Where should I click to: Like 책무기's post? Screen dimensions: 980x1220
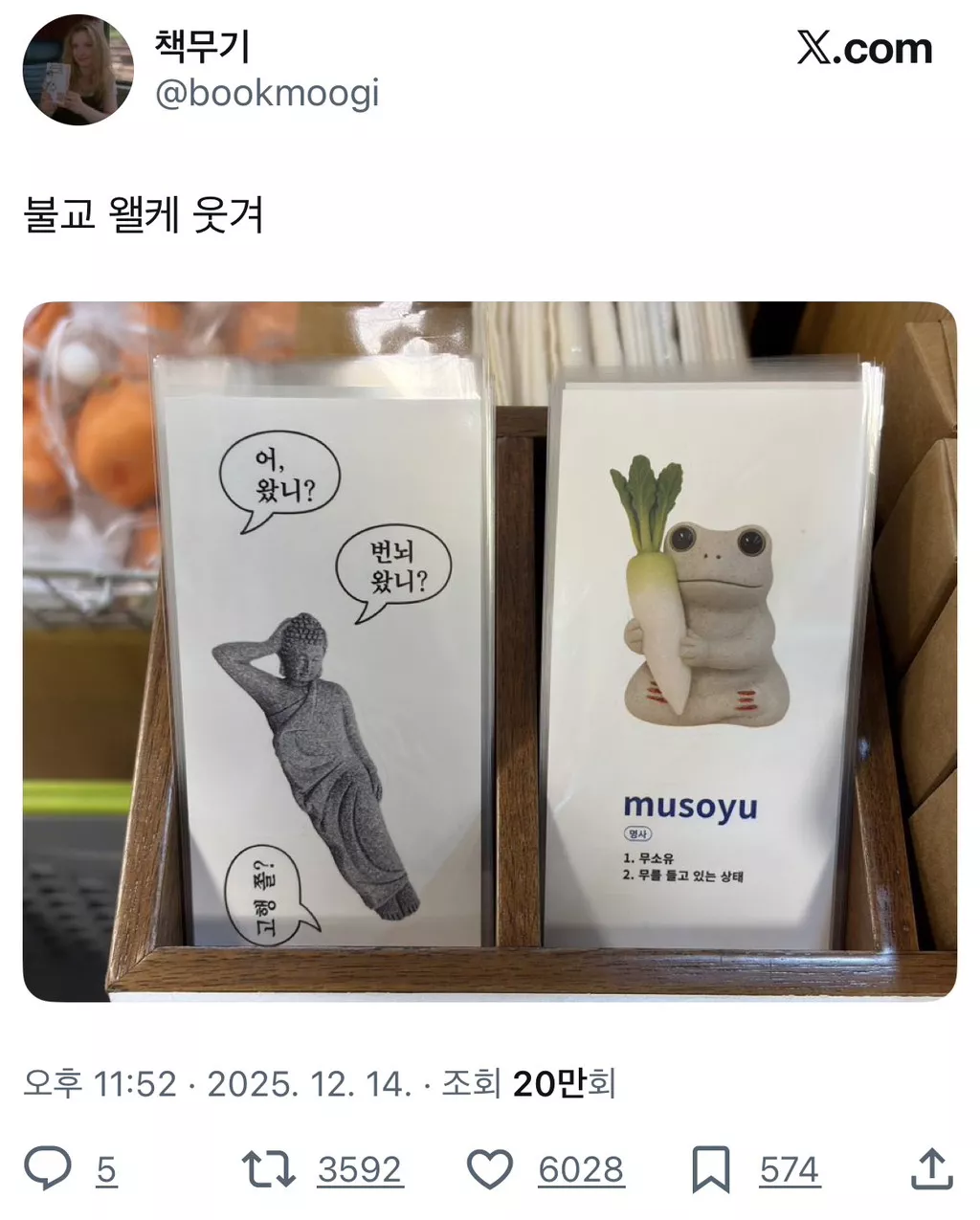pyautogui.click(x=490, y=1168)
